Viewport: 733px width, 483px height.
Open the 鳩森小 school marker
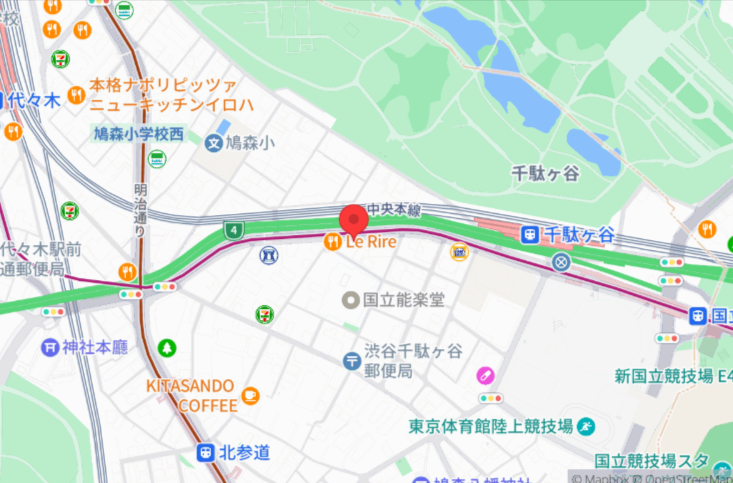point(213,143)
